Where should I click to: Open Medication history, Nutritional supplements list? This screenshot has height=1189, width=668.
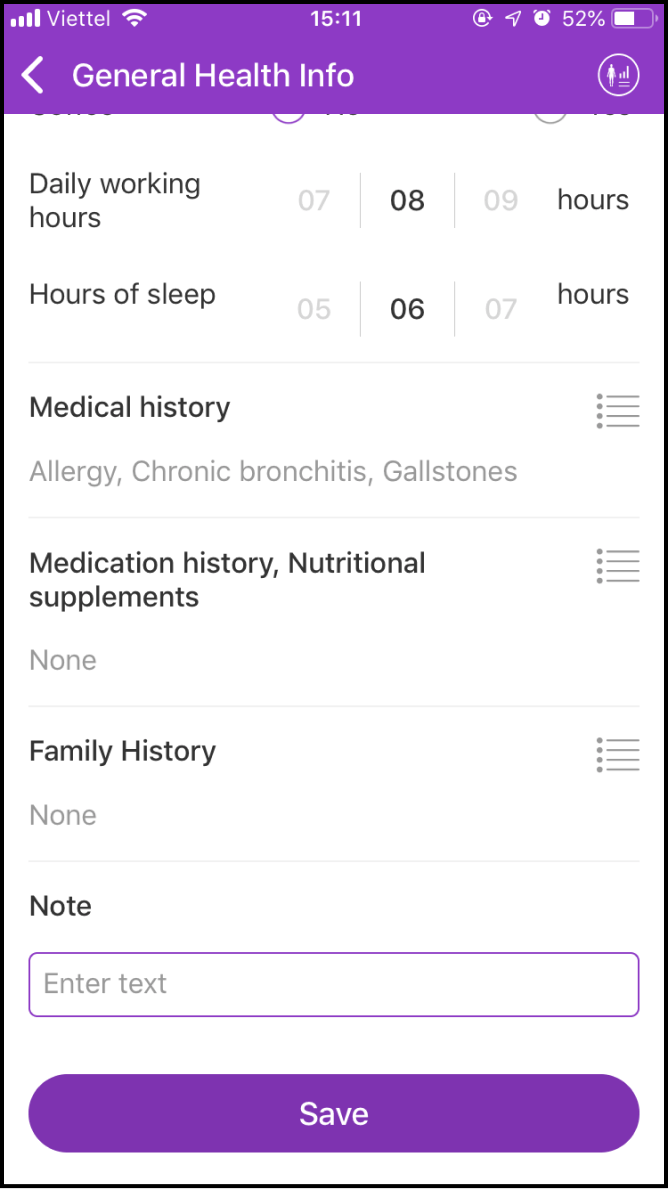pos(618,565)
